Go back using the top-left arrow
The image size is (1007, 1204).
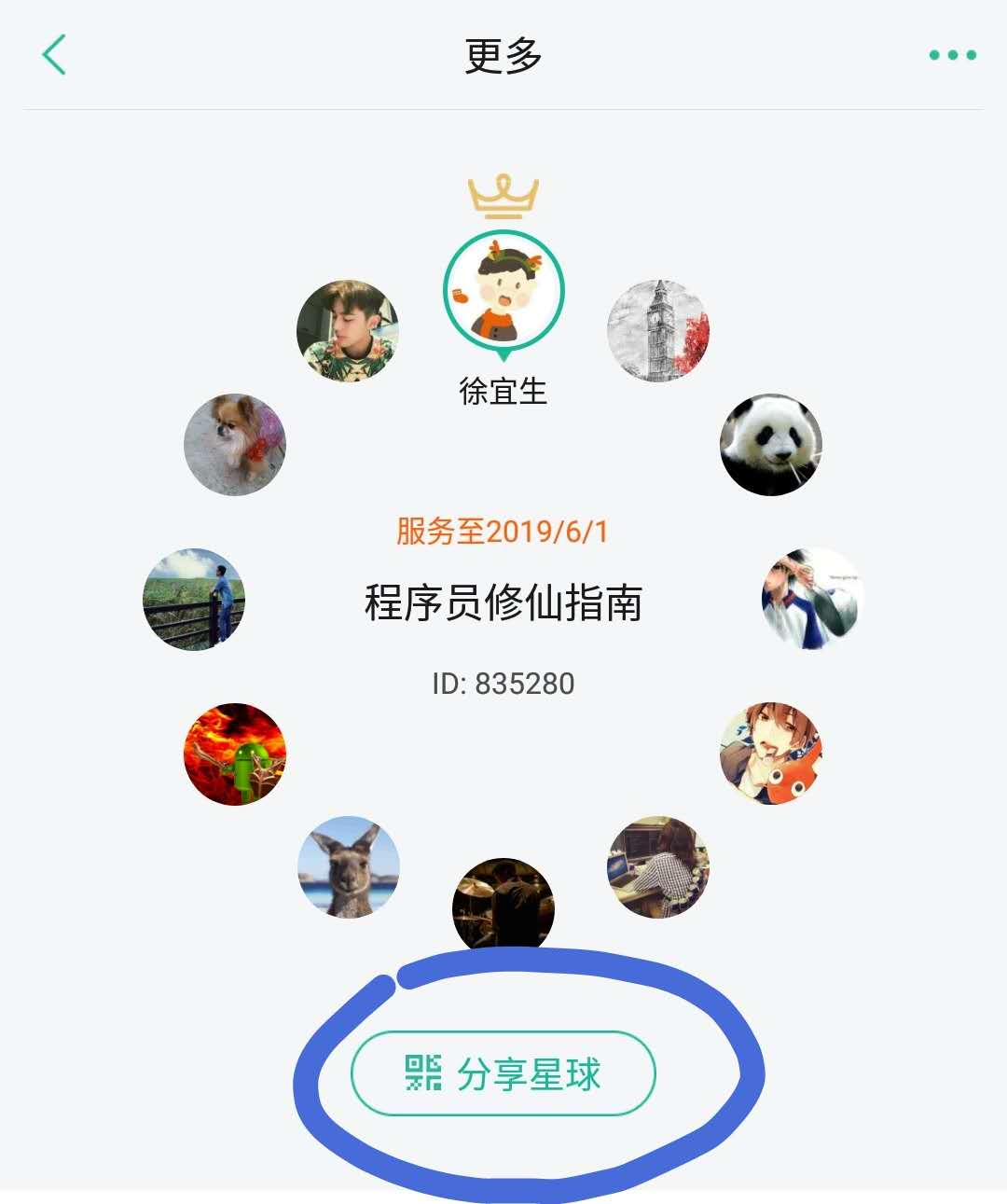point(54,54)
